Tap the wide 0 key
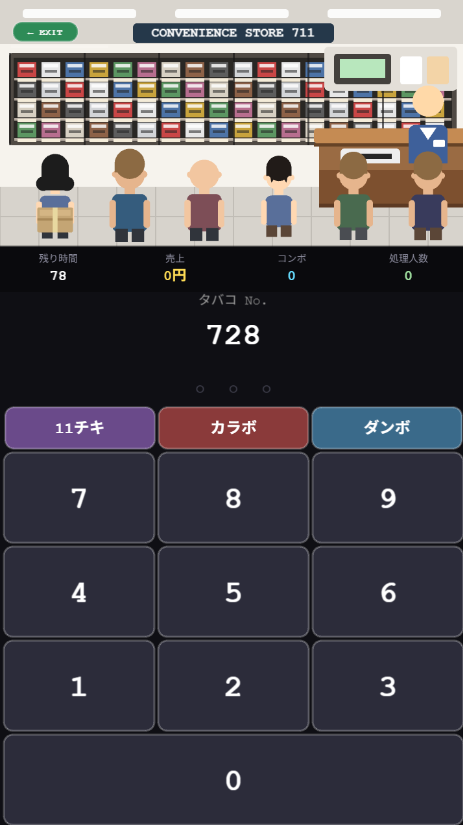The height and width of the screenshot is (825, 463). click(x=233, y=780)
